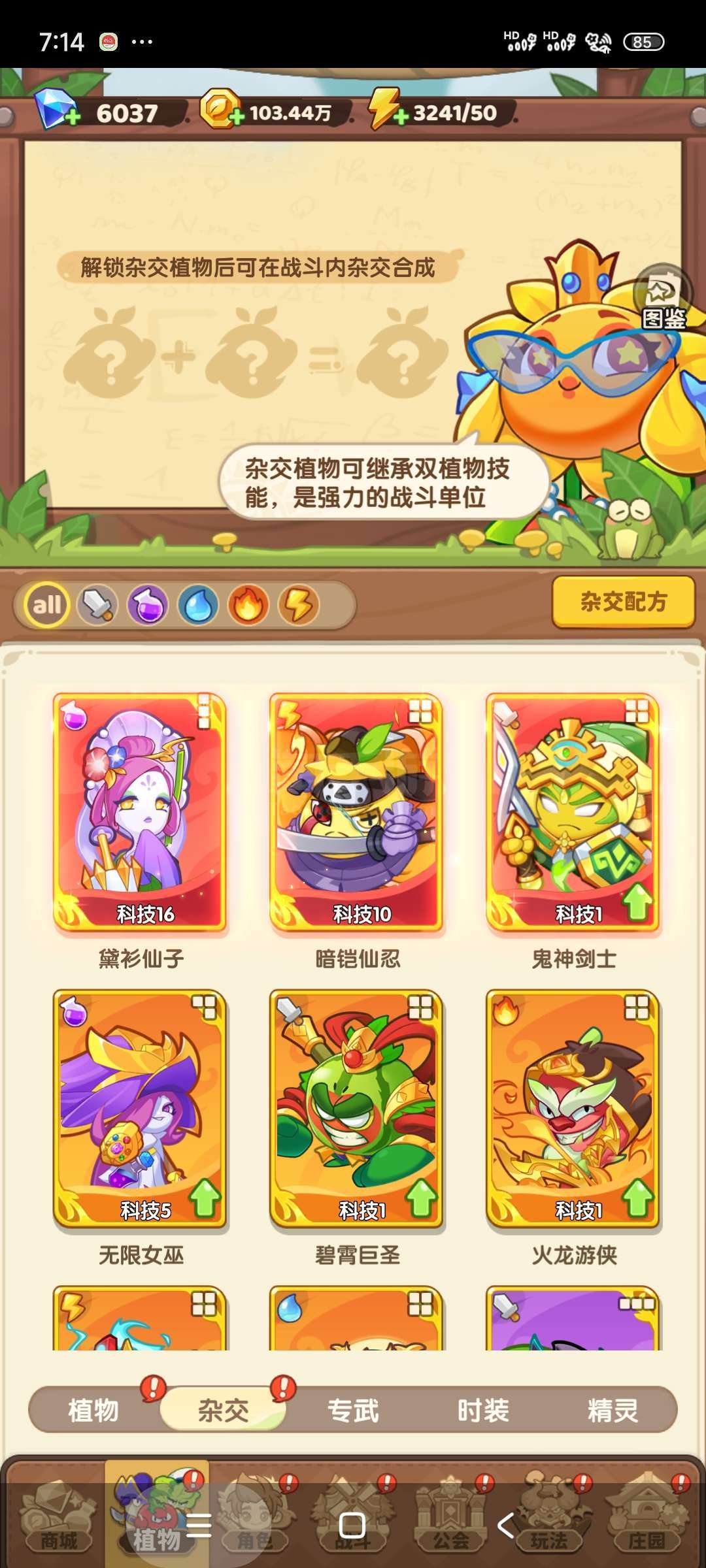Open the 碧霄巨圣 plant card

click(356, 1108)
